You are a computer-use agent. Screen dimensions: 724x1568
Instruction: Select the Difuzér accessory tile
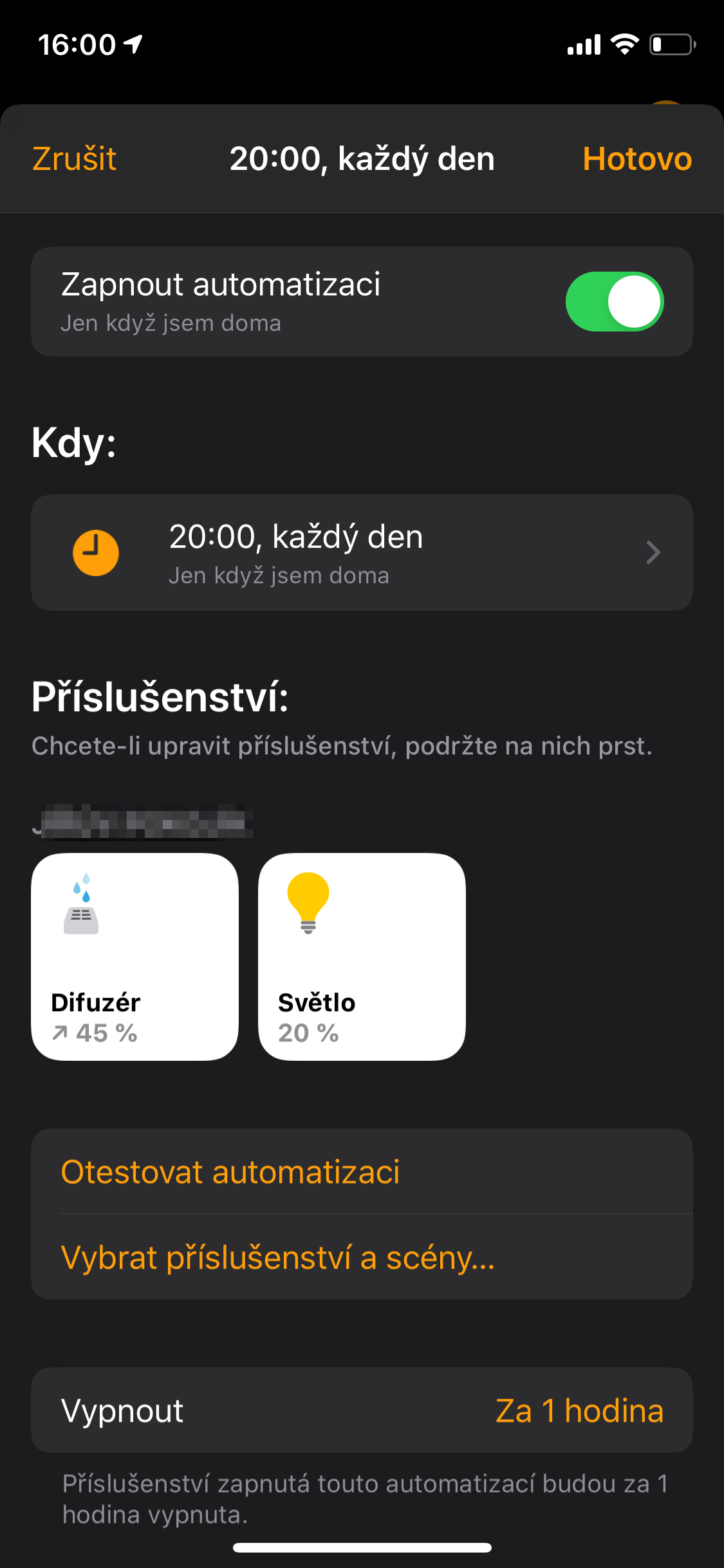135,957
